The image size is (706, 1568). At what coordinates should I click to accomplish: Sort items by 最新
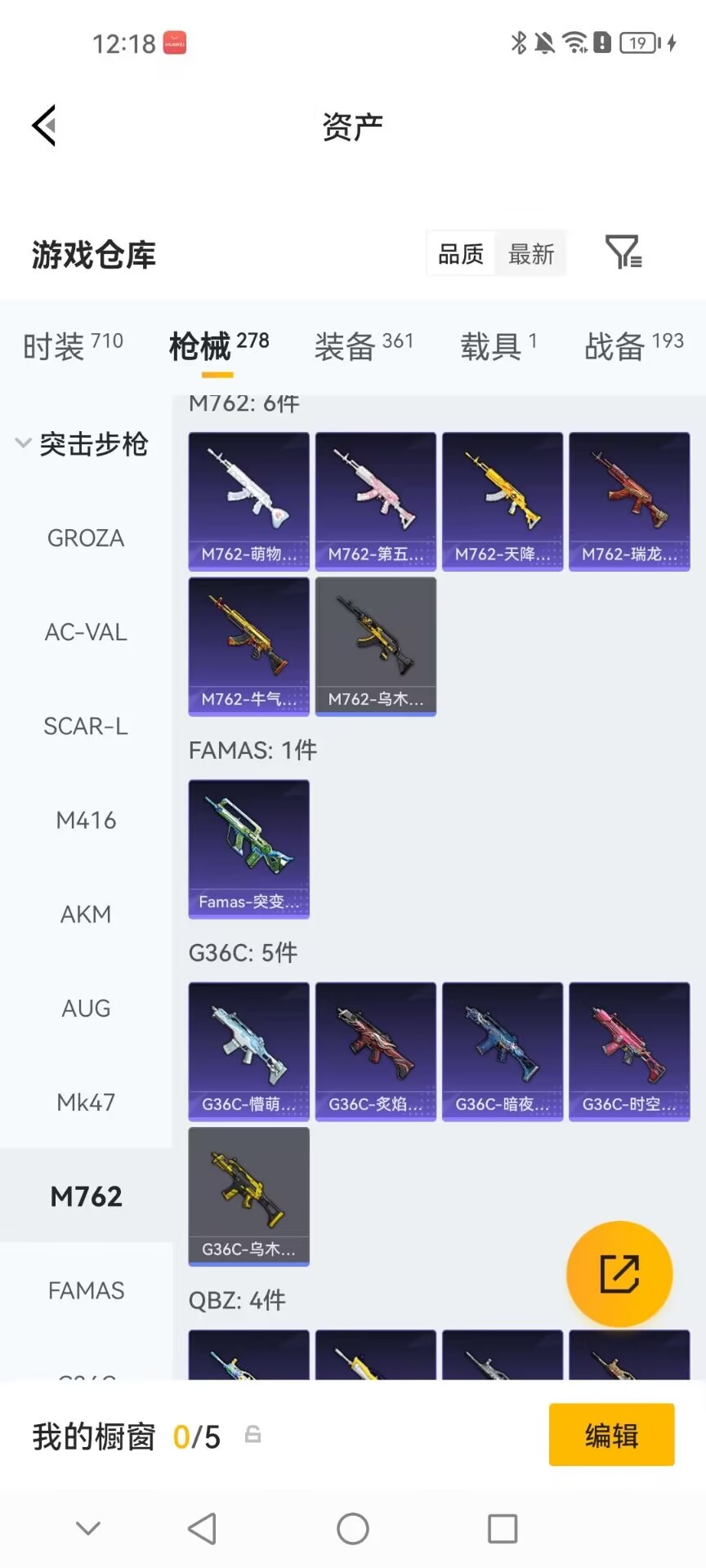(x=531, y=255)
